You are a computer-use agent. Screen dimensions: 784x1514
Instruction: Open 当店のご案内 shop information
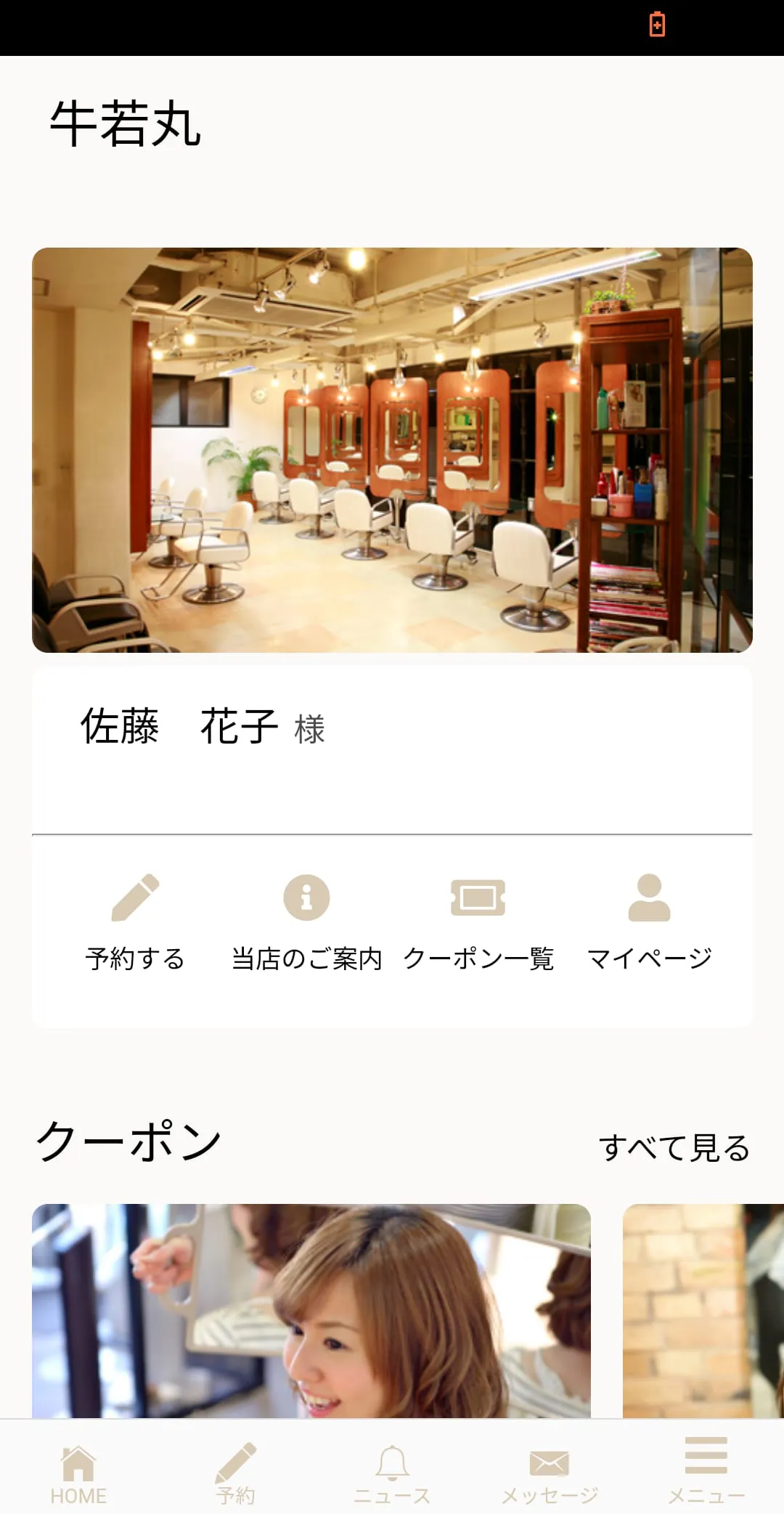point(306,922)
